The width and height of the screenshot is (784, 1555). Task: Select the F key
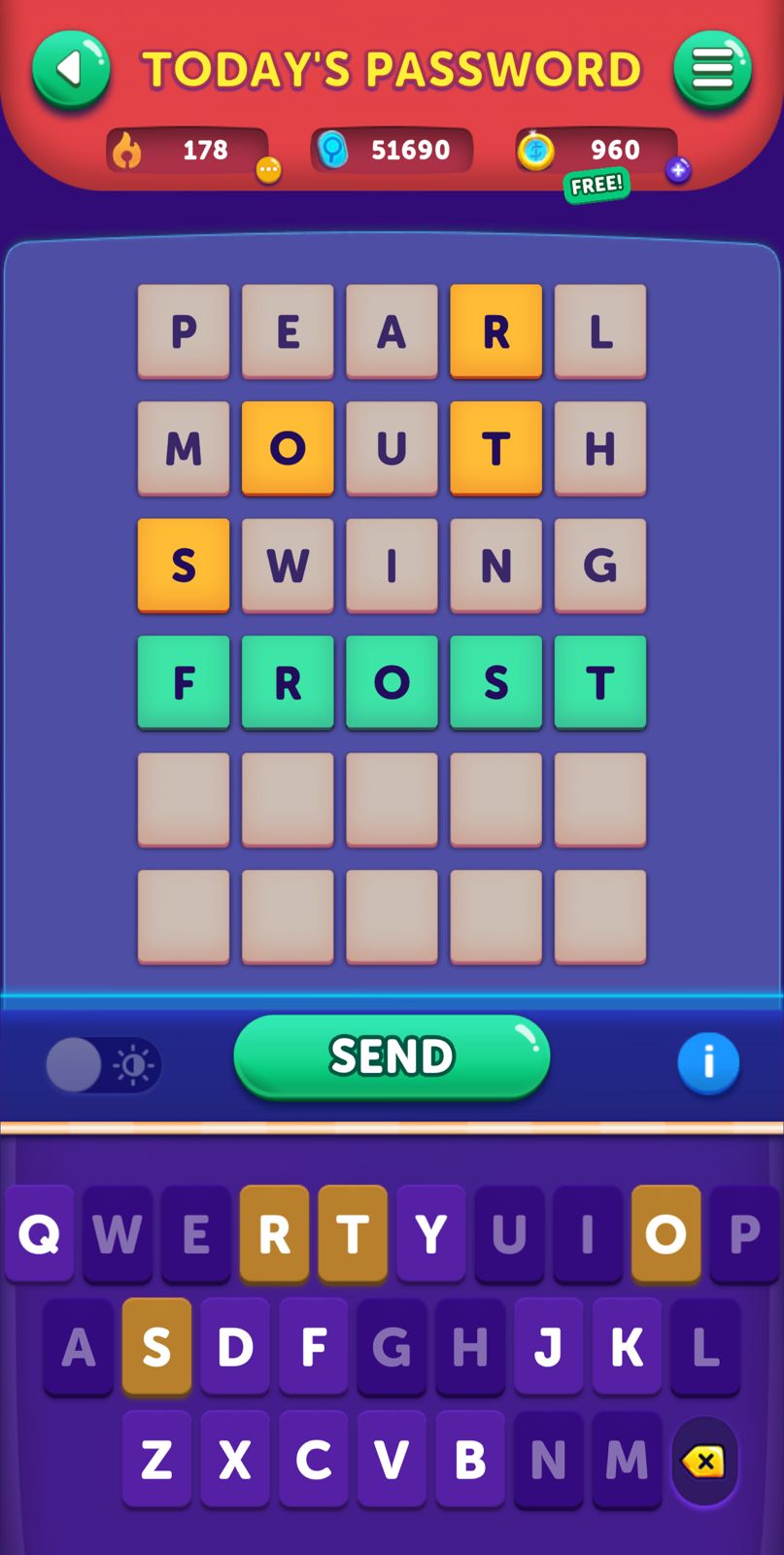coord(313,1347)
